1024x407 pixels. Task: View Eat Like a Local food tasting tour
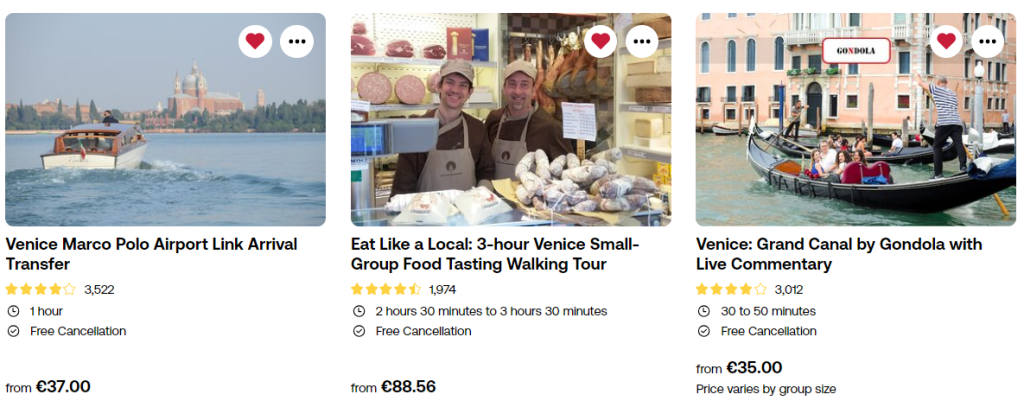coord(494,254)
